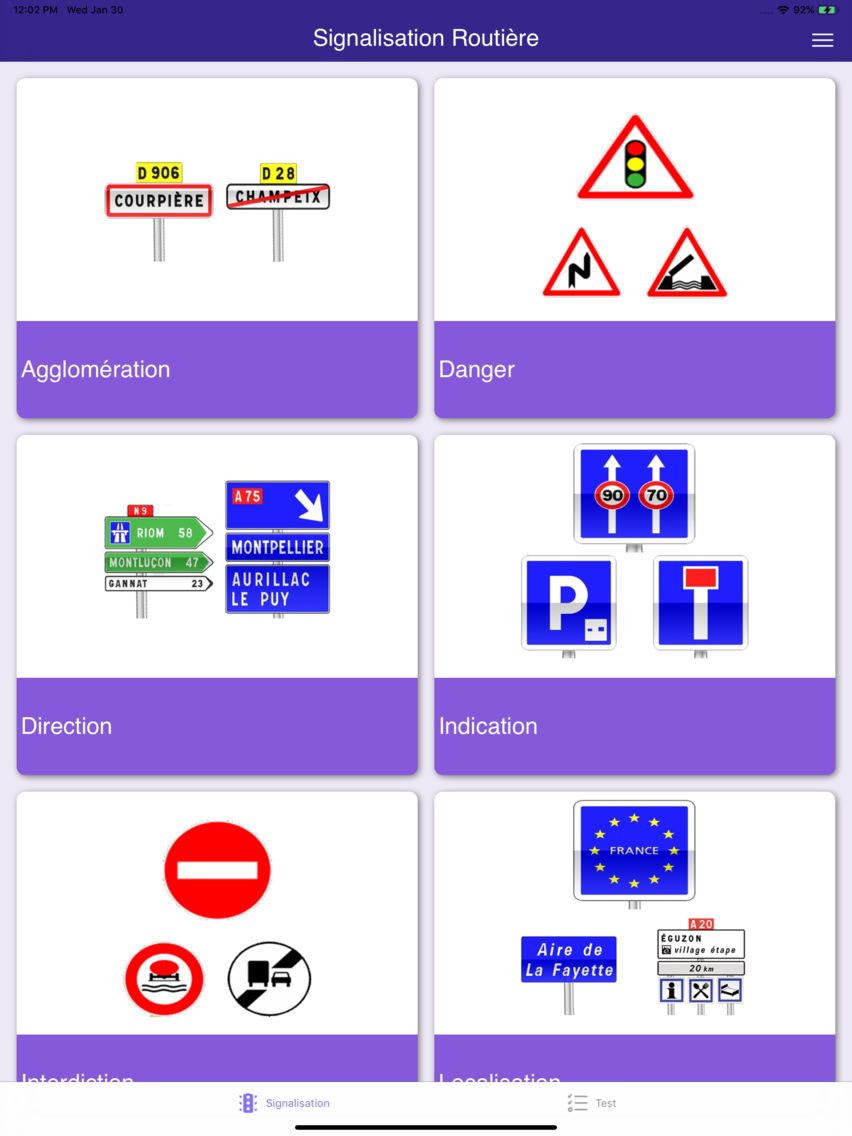Tap the COURPIÈRE town entry sign
The width and height of the screenshot is (852, 1136).
158,201
